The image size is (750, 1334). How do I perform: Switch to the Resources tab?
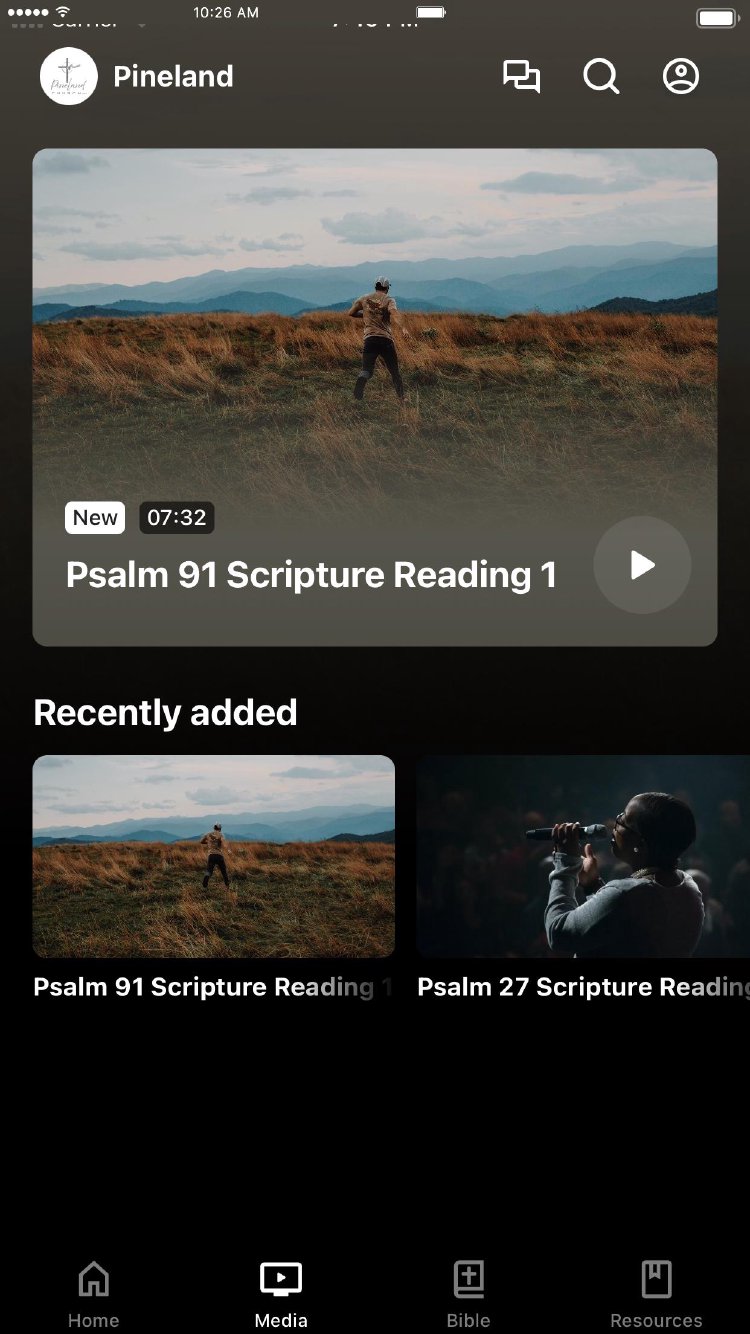656,1293
